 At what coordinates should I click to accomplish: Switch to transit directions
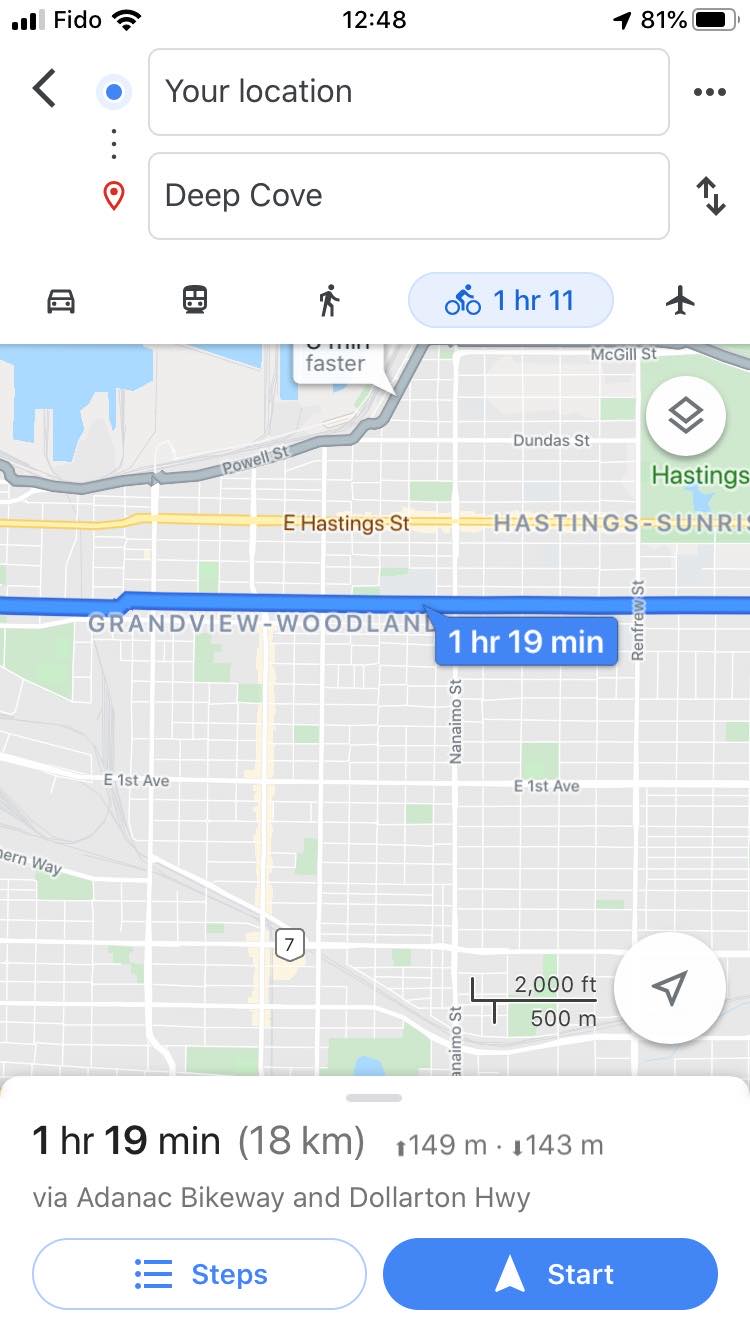pos(195,300)
